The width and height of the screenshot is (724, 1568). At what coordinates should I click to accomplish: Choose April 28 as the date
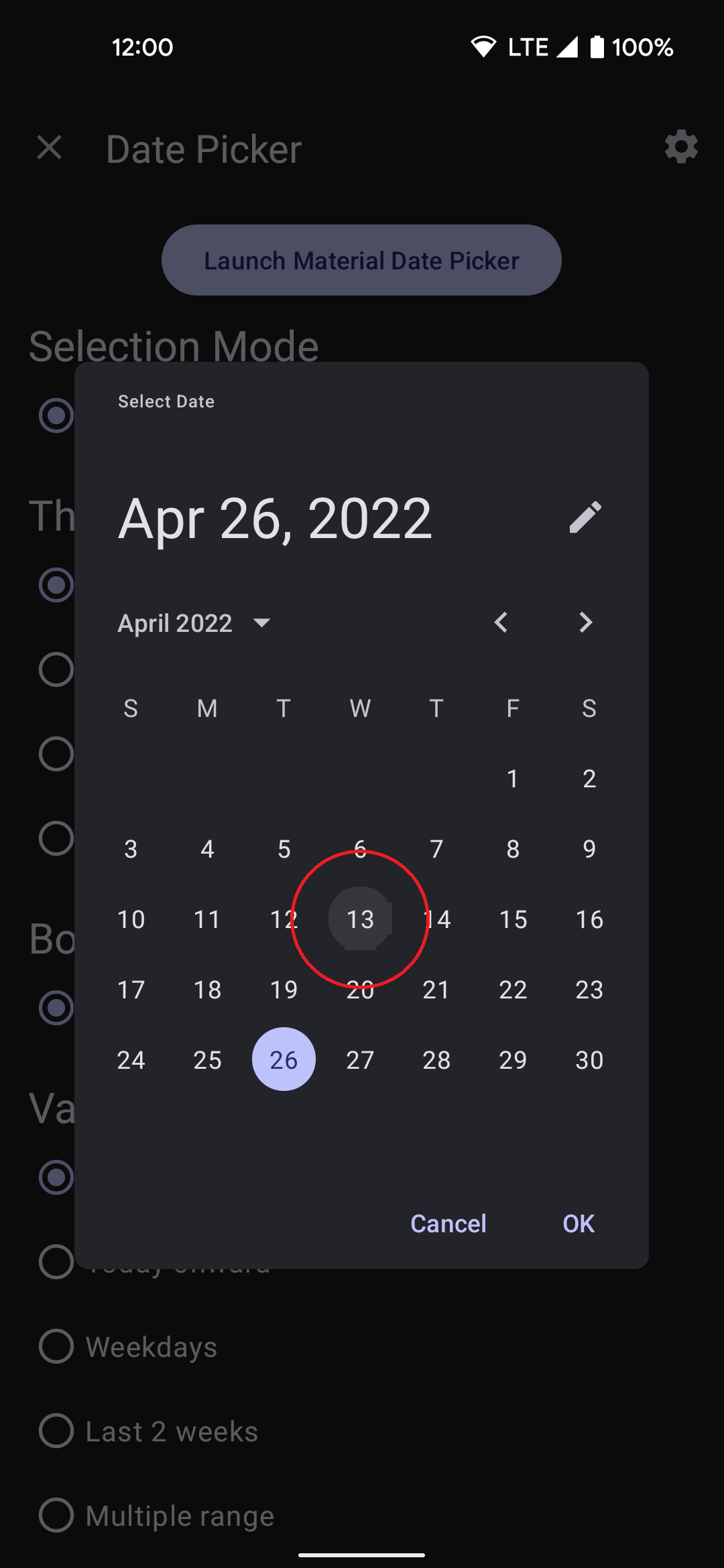pyautogui.click(x=436, y=1059)
